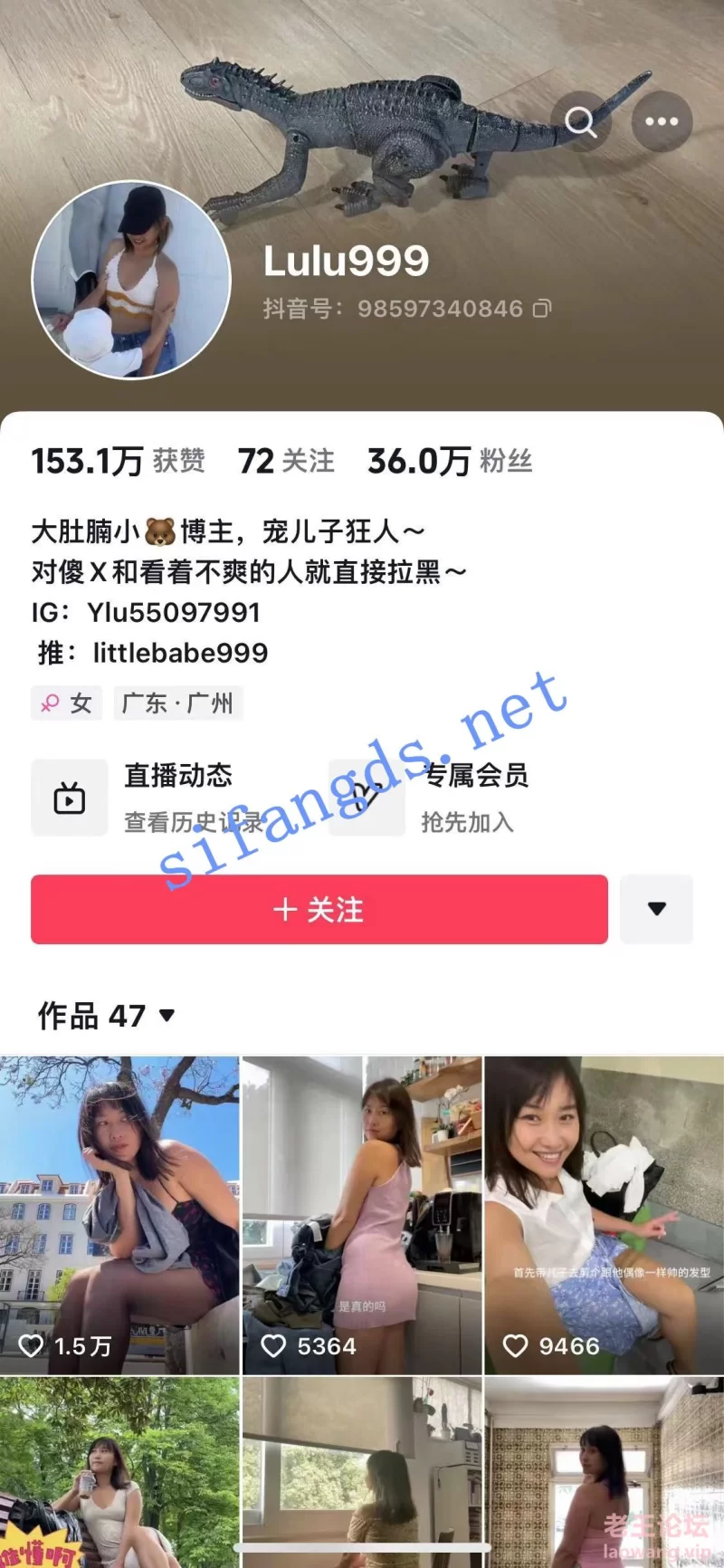
Task: Open the 72 关注 following list
Action: (286, 461)
